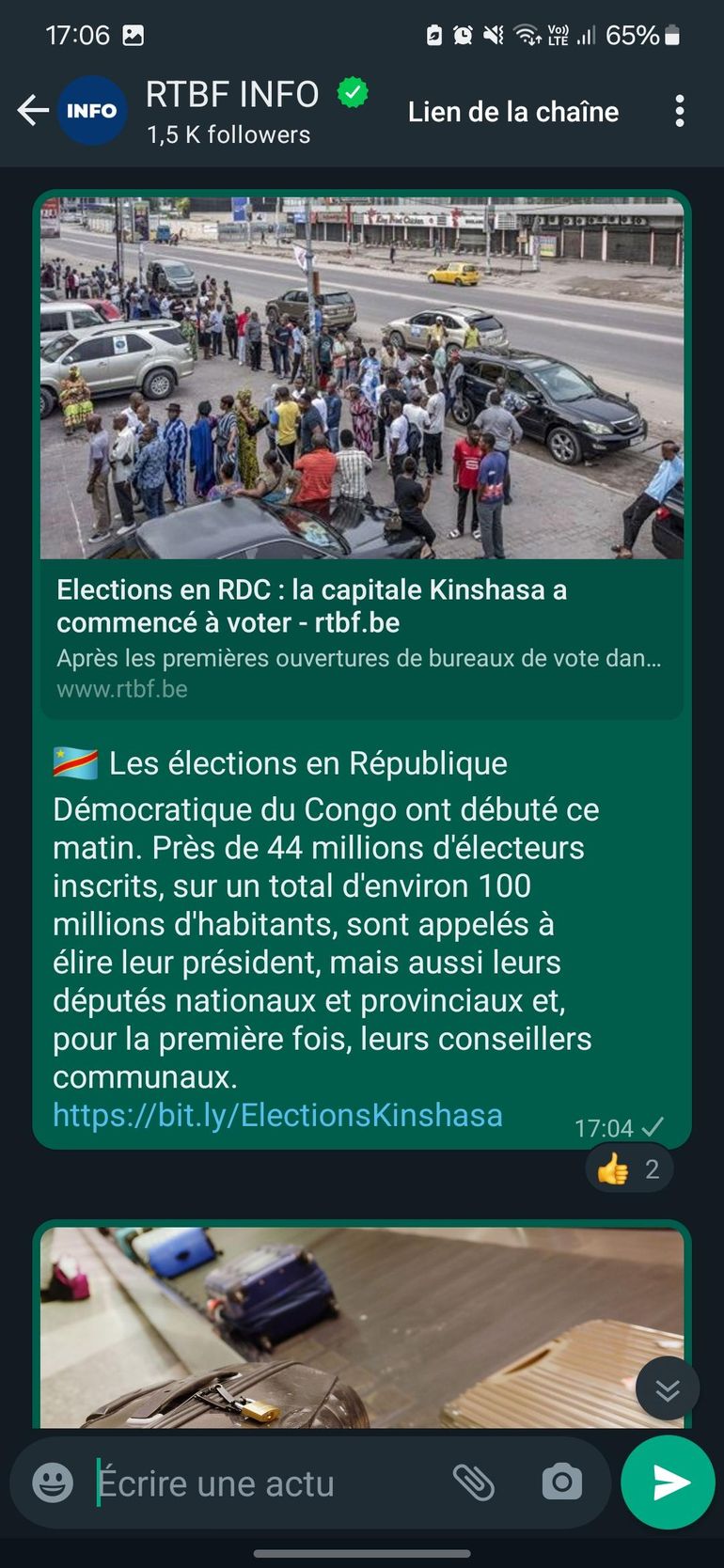Jump to the latest messages

[667, 1389]
